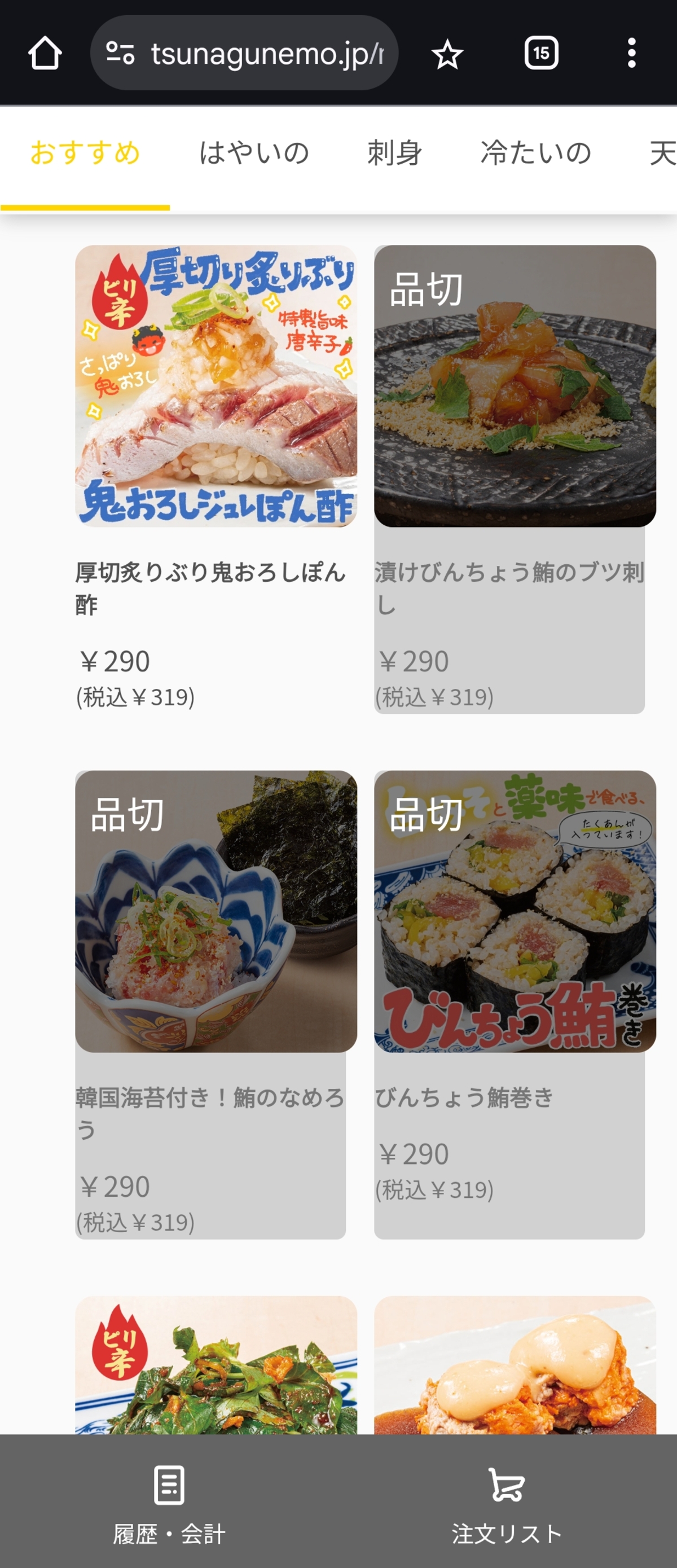
Task: Bookmark this page with the star
Action: tap(447, 55)
